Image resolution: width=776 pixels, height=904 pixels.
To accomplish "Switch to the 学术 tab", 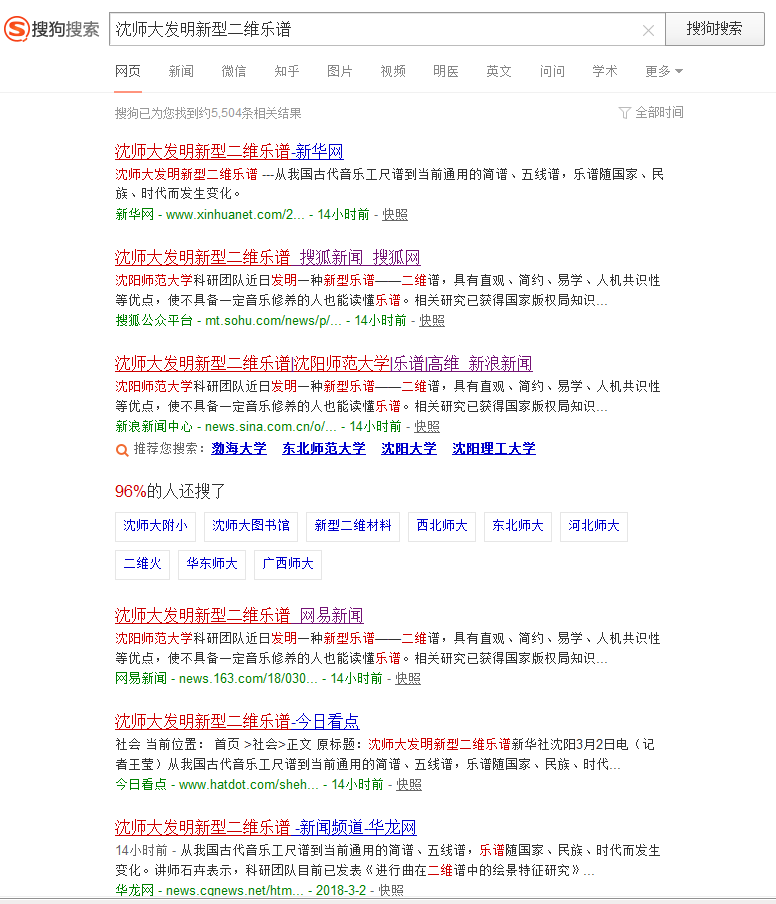I will tap(605, 71).
